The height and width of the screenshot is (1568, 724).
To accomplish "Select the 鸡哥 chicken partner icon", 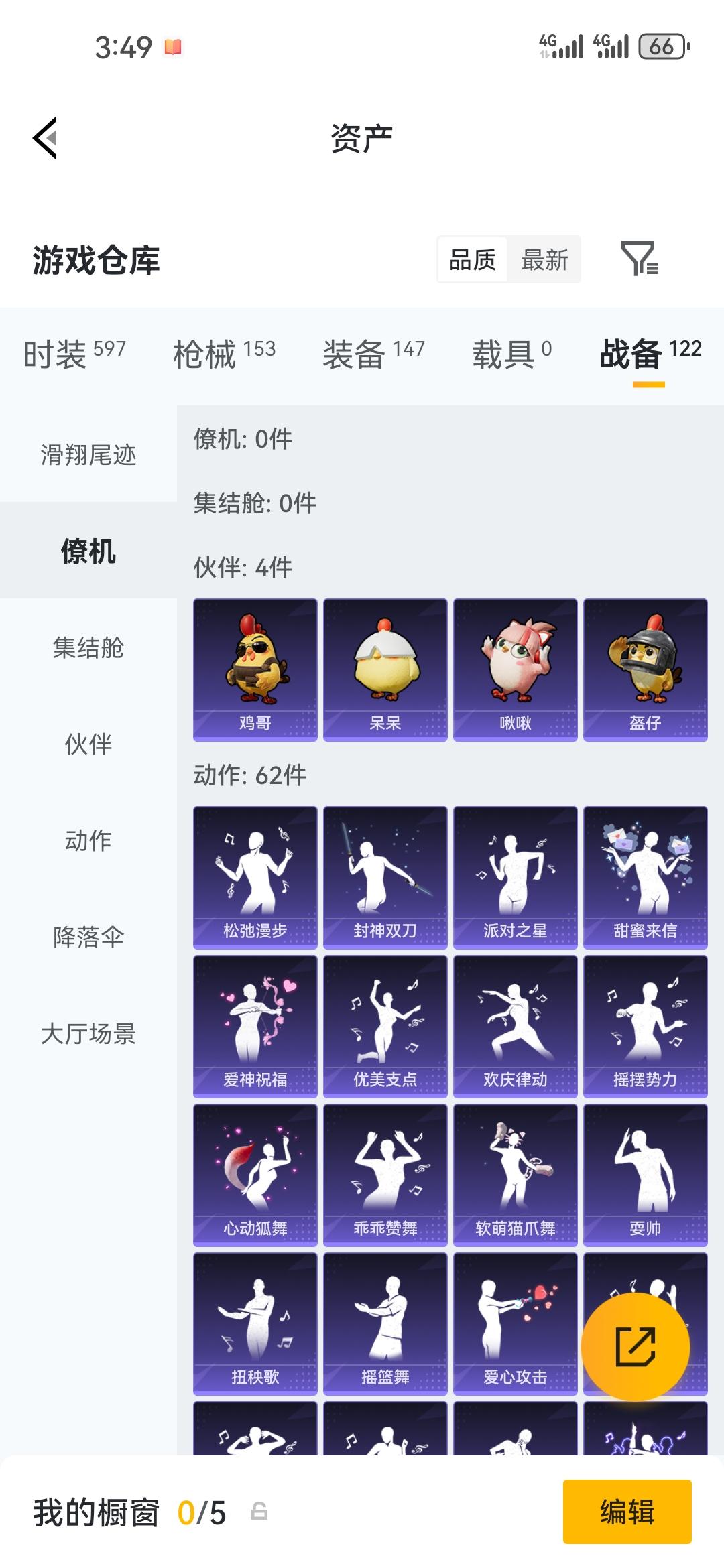I will (254, 670).
